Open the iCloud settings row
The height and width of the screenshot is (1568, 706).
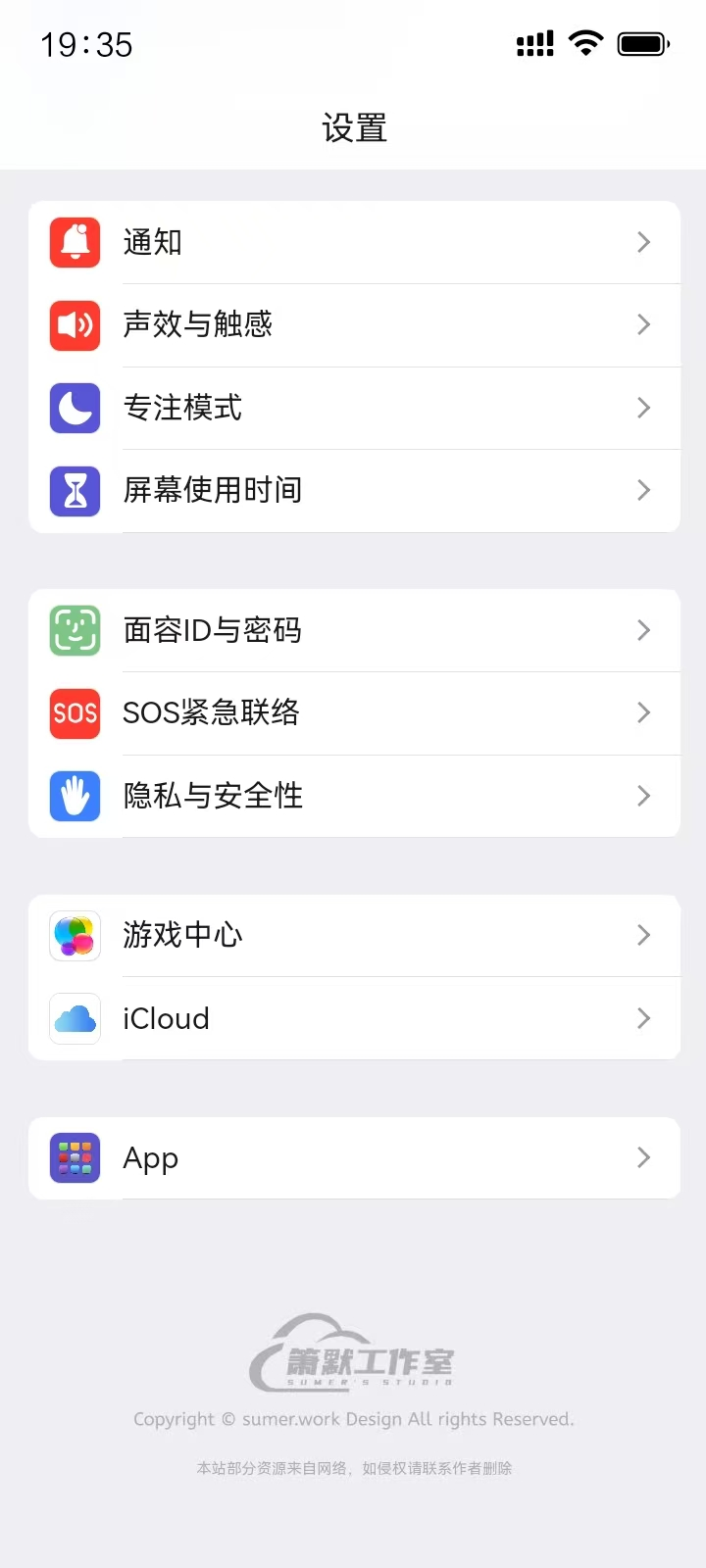coord(353,1018)
